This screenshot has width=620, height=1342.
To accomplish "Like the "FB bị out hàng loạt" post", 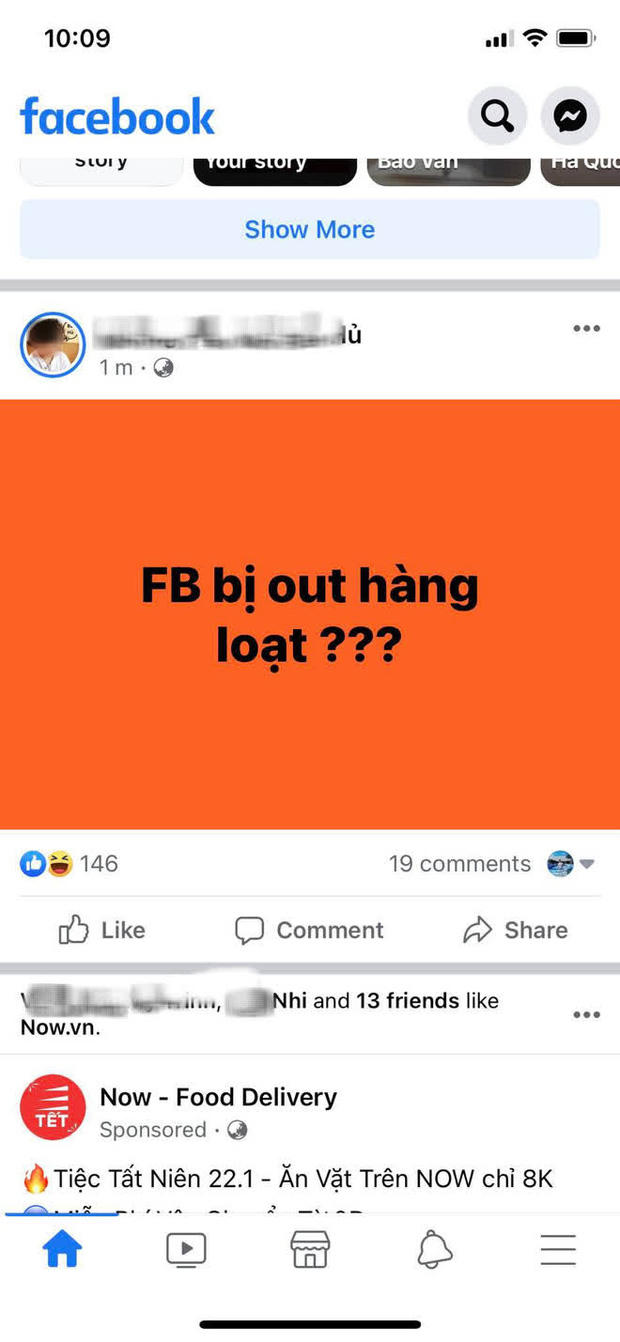I will (102, 930).
